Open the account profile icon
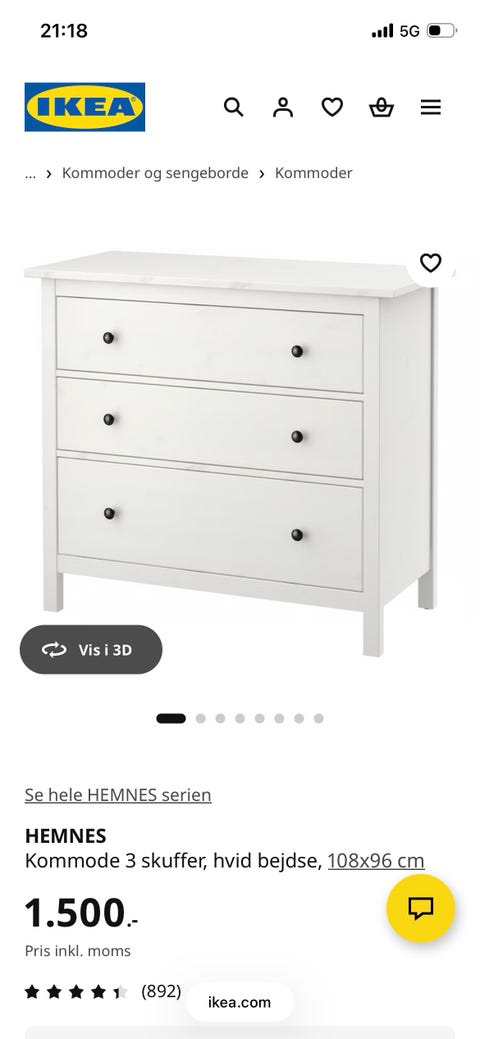 [283, 107]
